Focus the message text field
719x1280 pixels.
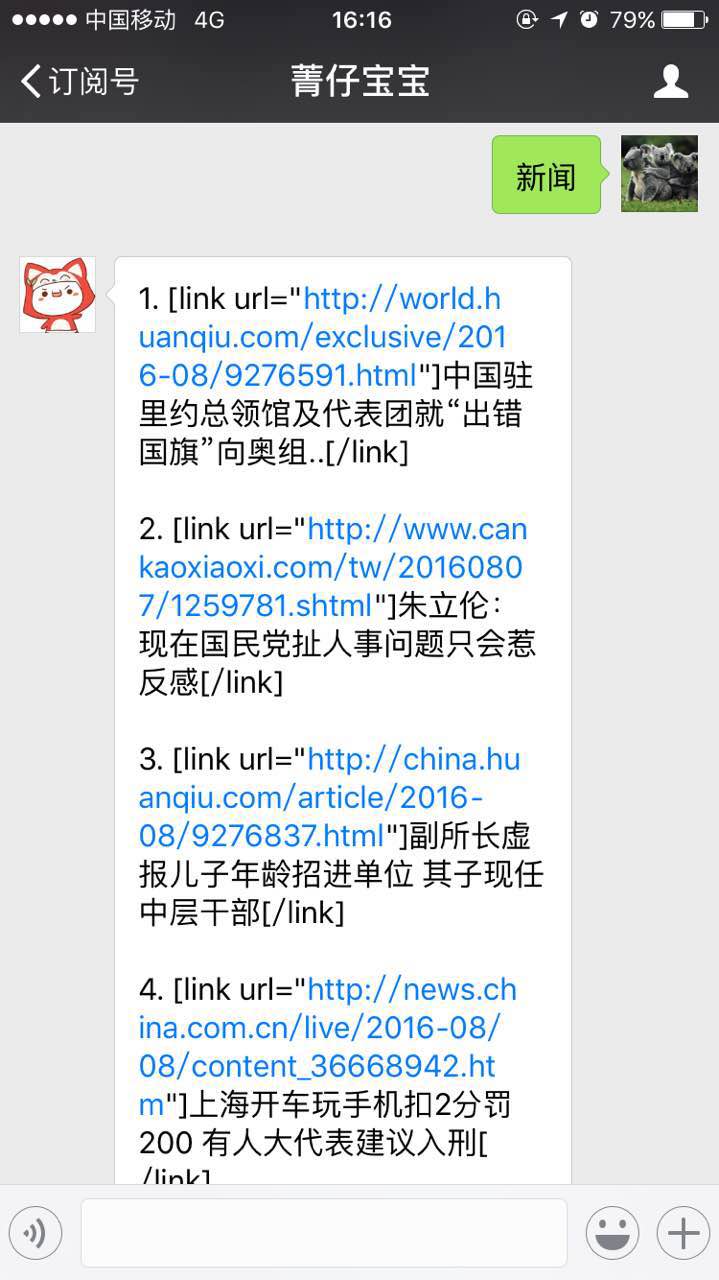coord(323,1233)
